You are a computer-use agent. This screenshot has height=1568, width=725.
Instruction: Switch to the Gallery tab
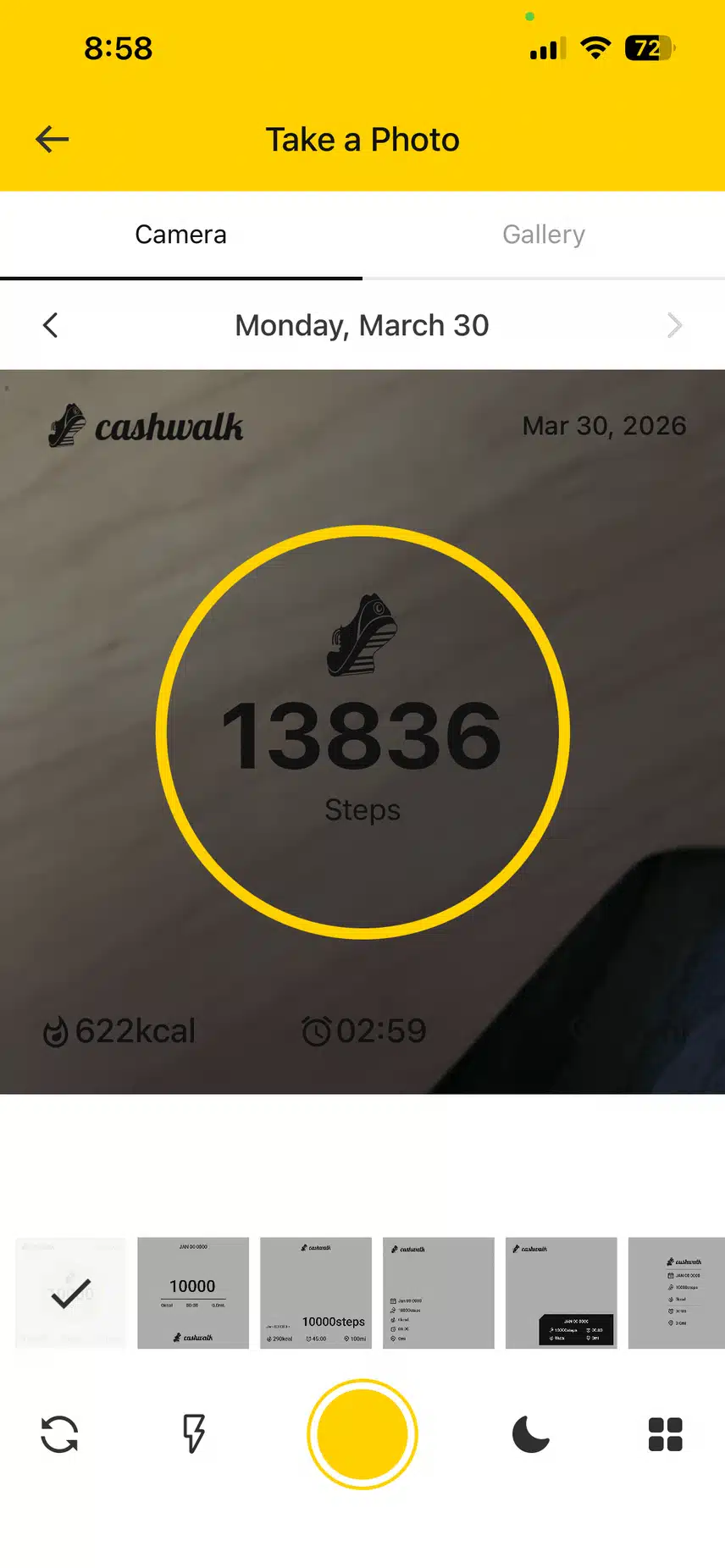[544, 235]
